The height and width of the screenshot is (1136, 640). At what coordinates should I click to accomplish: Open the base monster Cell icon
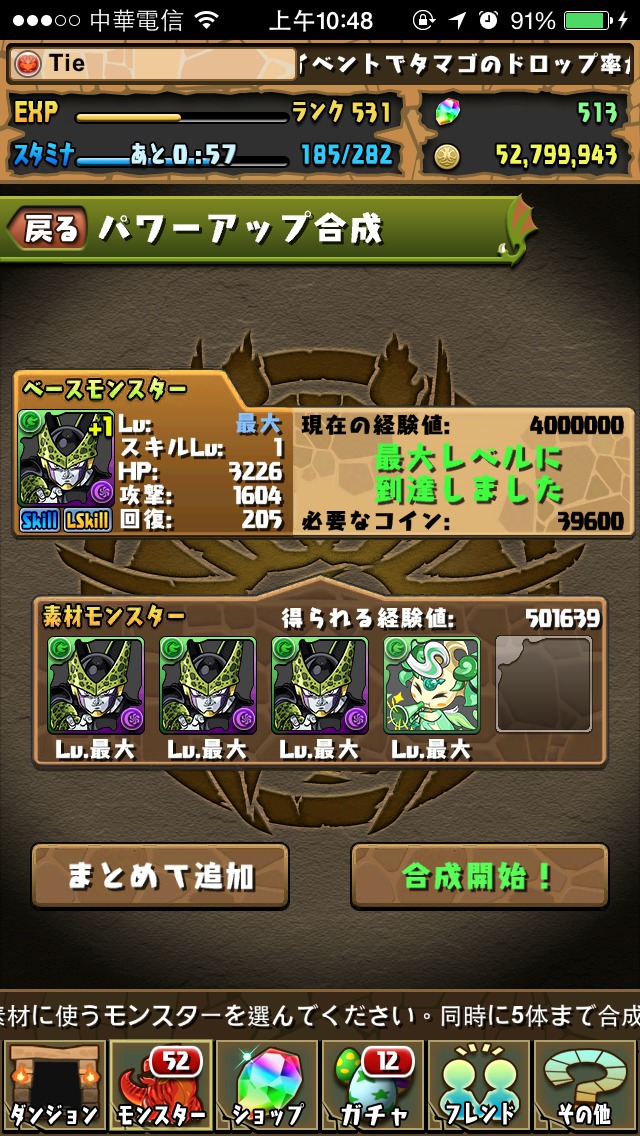click(x=66, y=459)
